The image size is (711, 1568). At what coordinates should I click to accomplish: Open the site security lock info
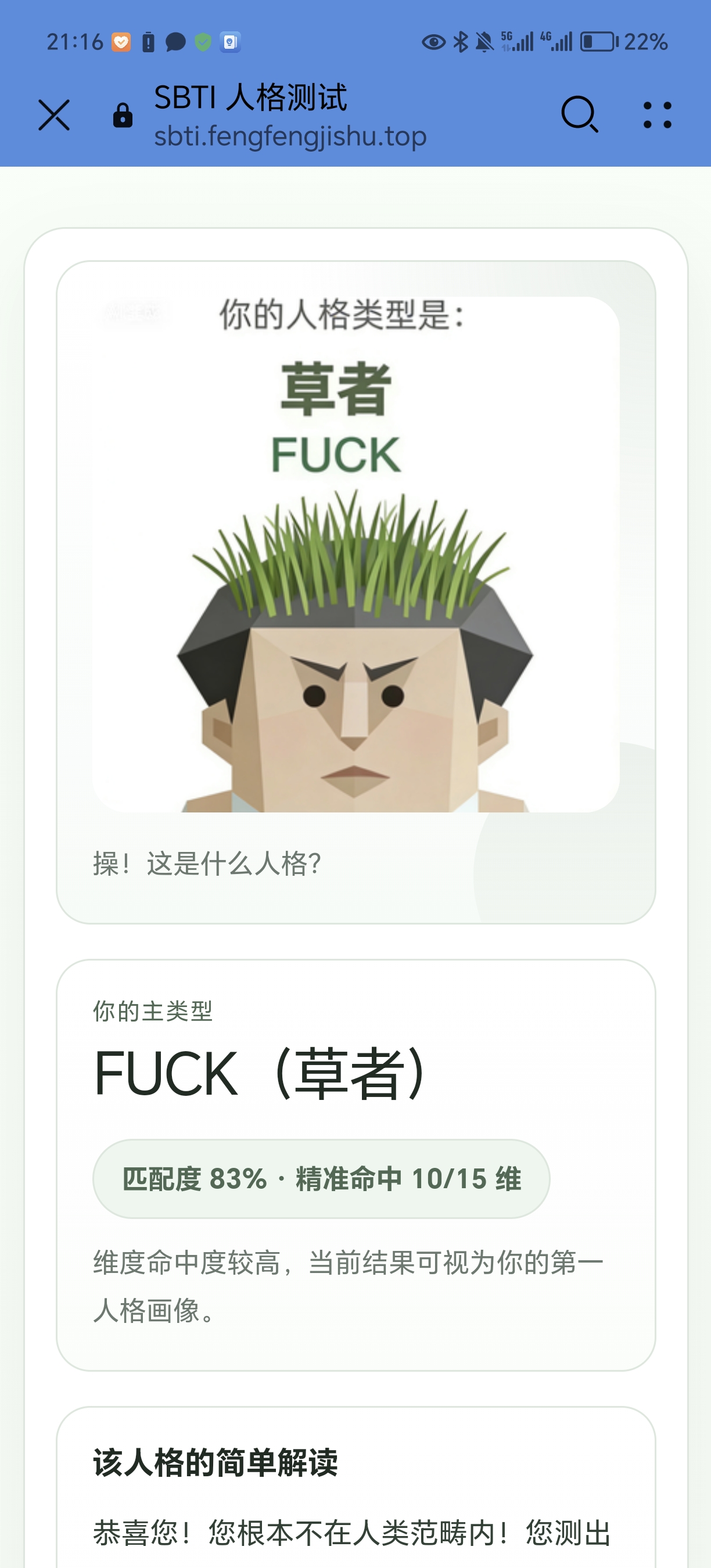tap(123, 115)
